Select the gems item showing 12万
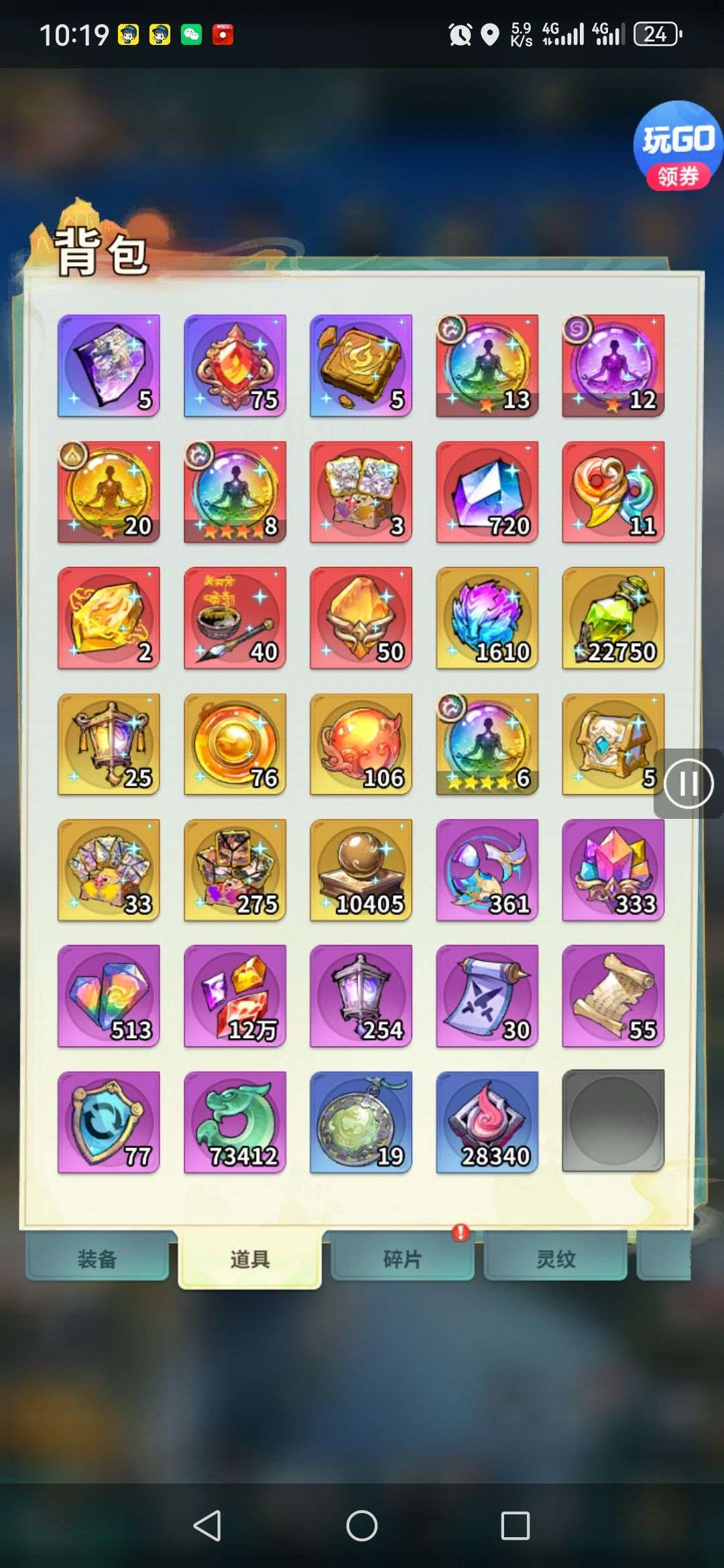 tap(235, 996)
